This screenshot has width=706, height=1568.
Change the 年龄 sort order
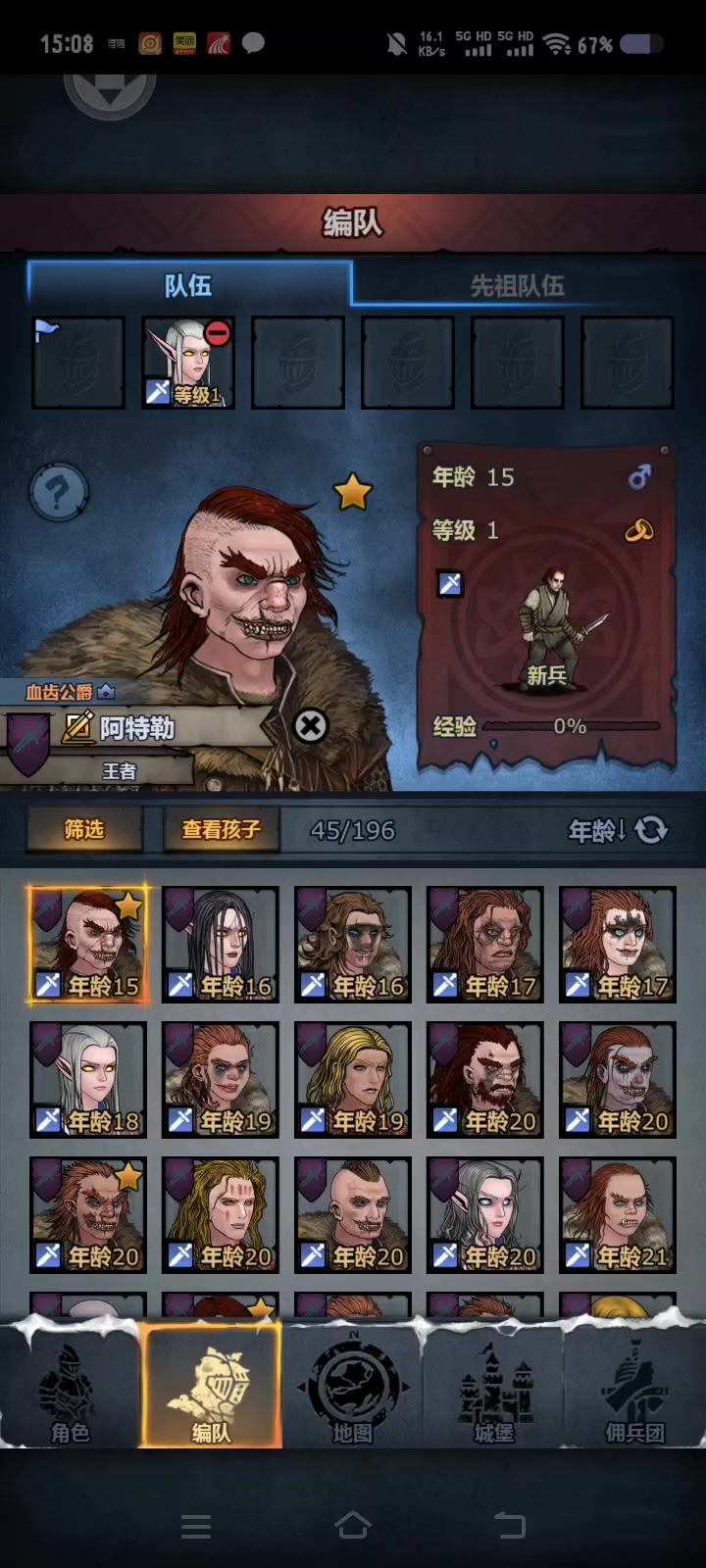[x=618, y=830]
